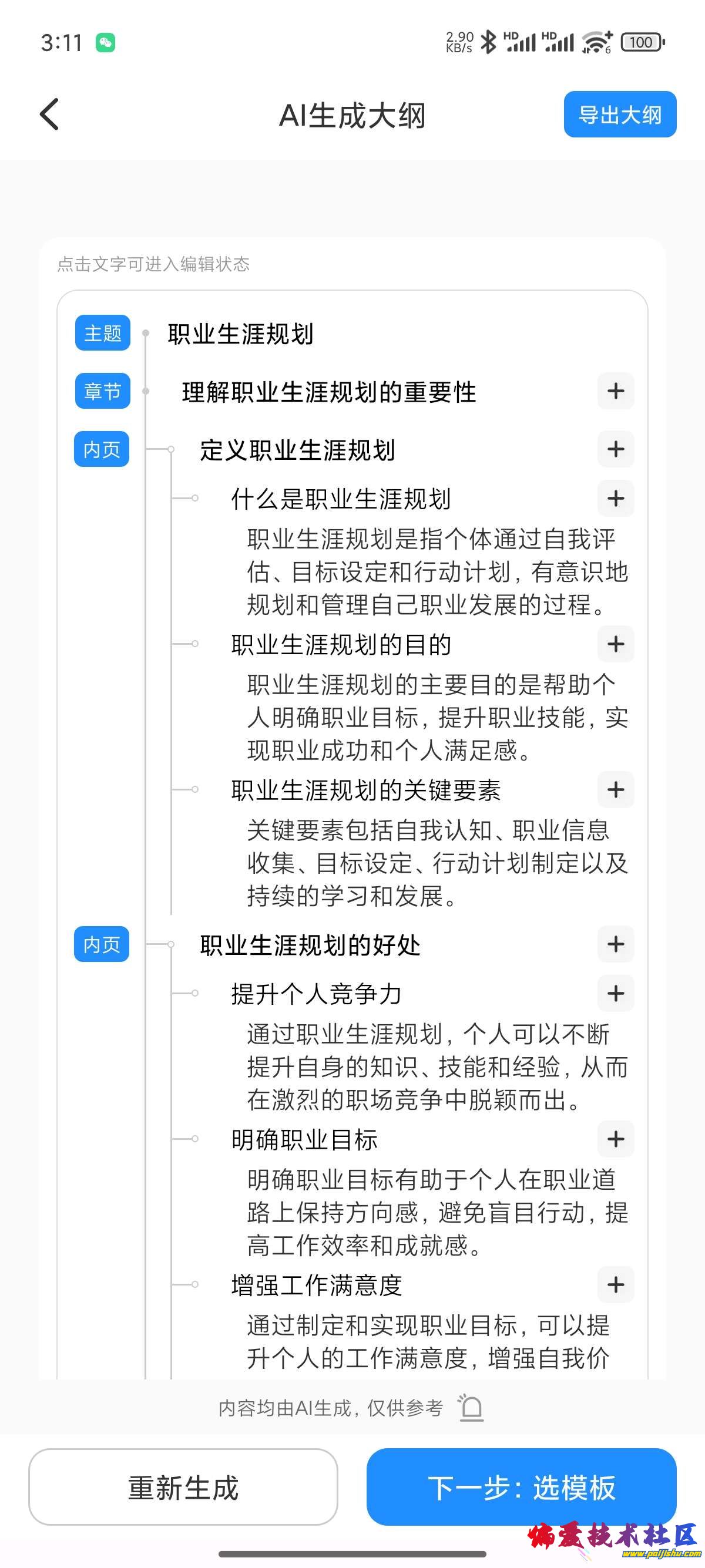The height and width of the screenshot is (1568, 705).
Task: Add entry next to 增强工作满意度
Action: 616,1284
